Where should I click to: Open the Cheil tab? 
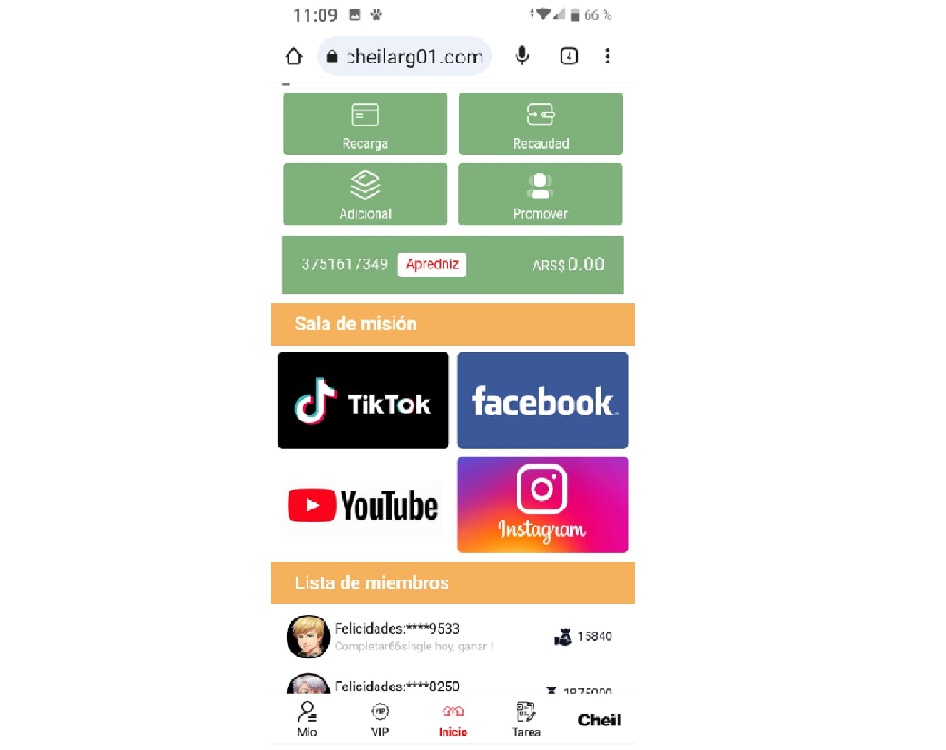[599, 719]
